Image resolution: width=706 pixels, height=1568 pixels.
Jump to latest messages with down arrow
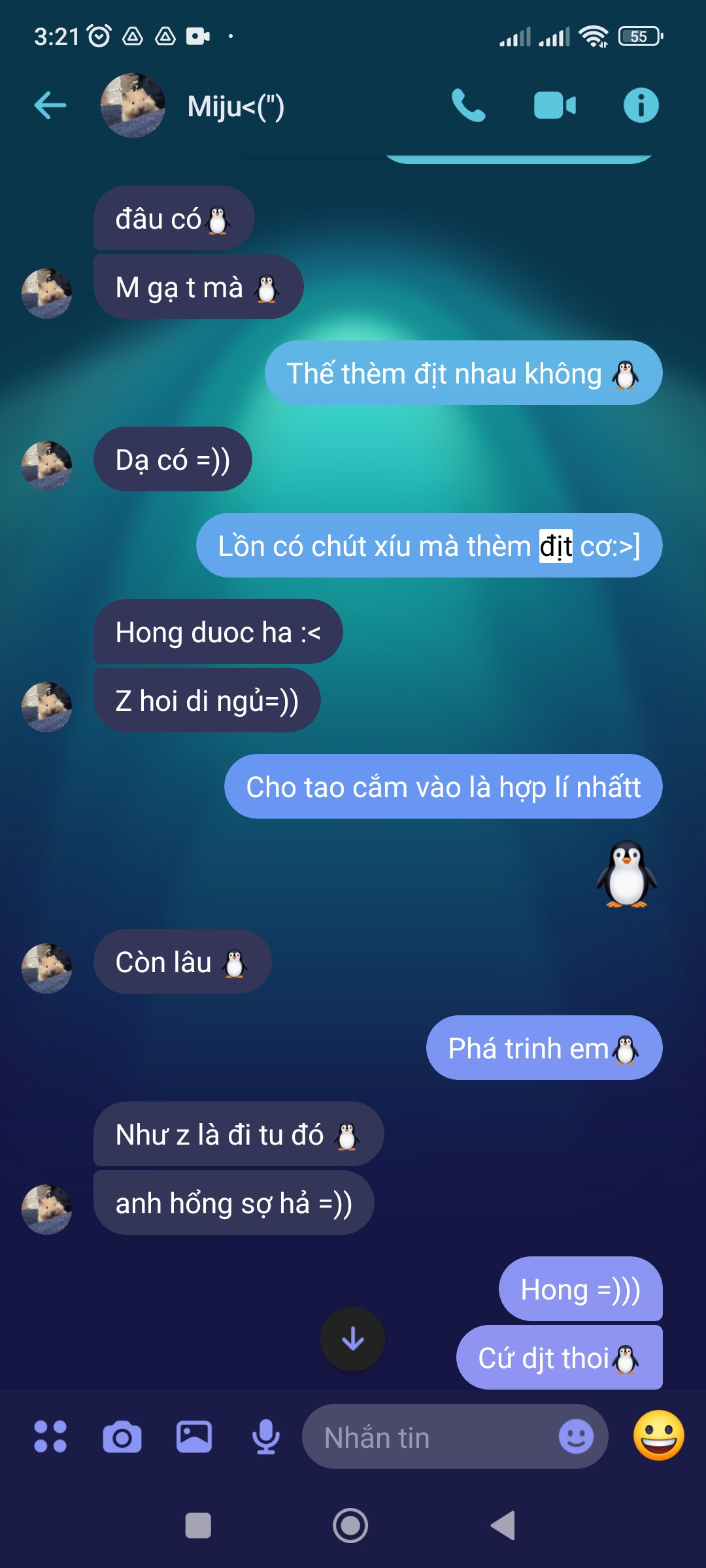coord(352,1339)
